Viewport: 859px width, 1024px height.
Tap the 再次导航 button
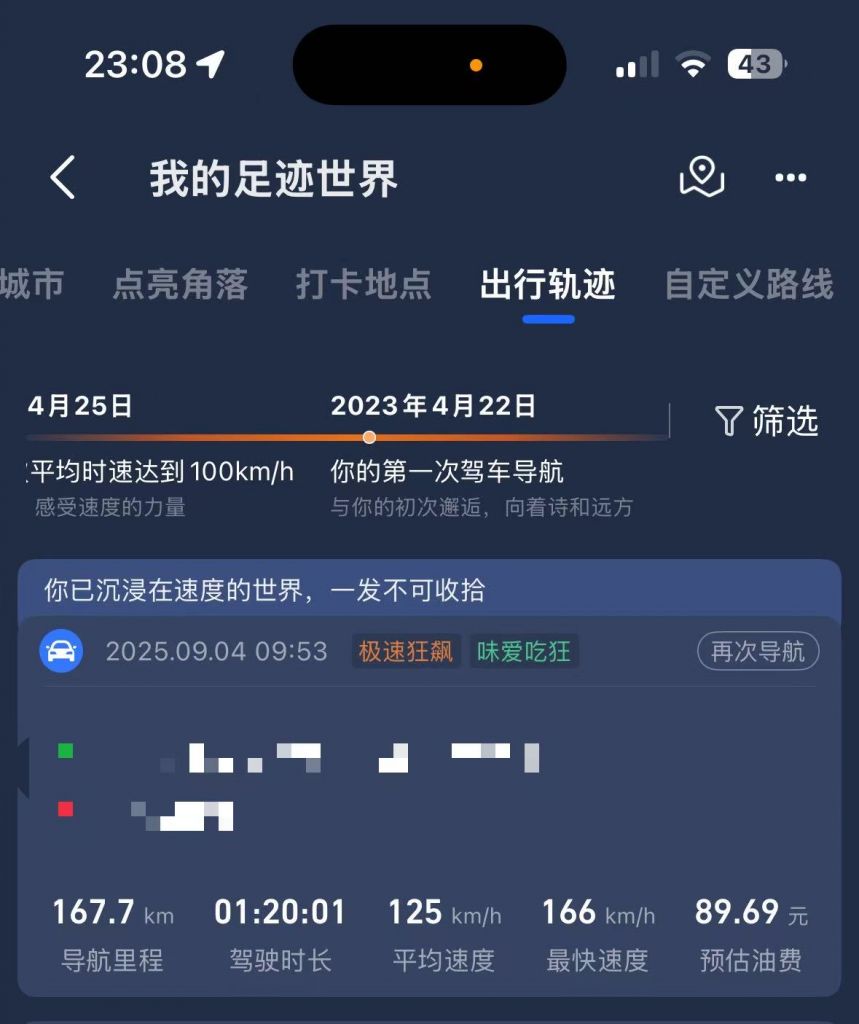coord(757,651)
